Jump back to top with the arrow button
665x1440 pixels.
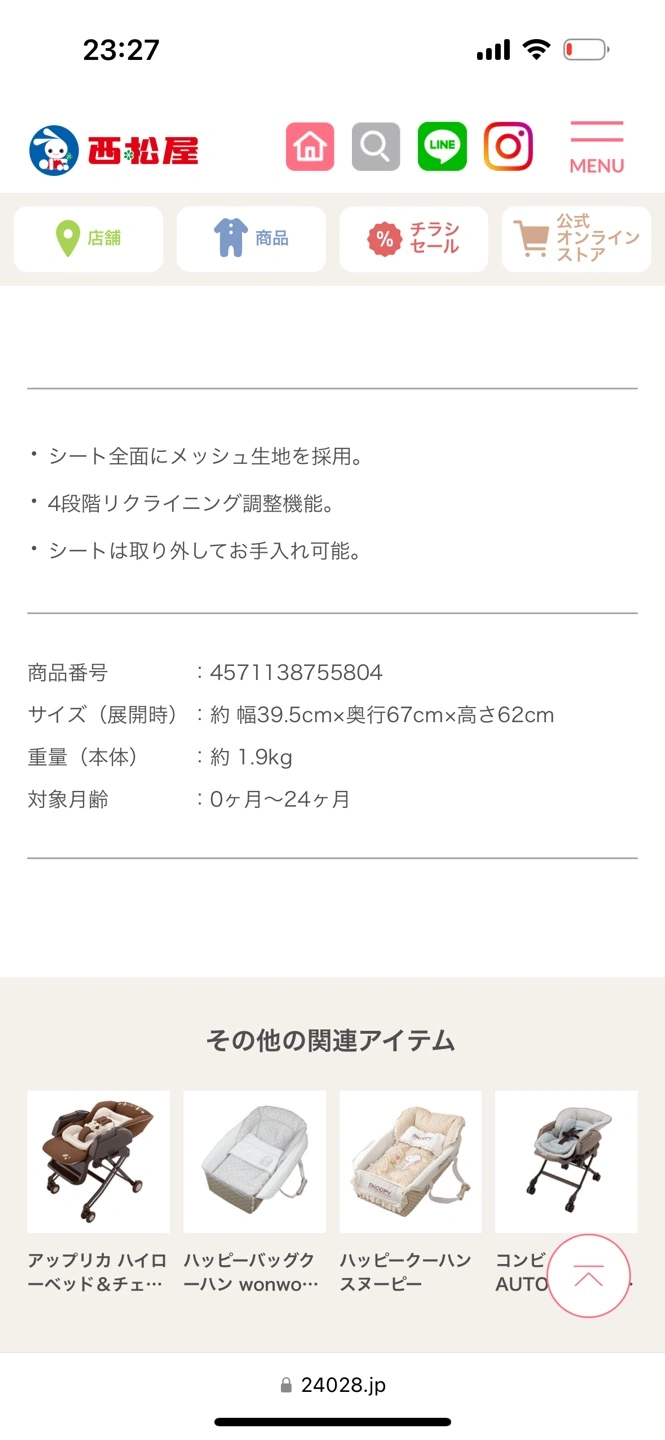[x=588, y=1277]
